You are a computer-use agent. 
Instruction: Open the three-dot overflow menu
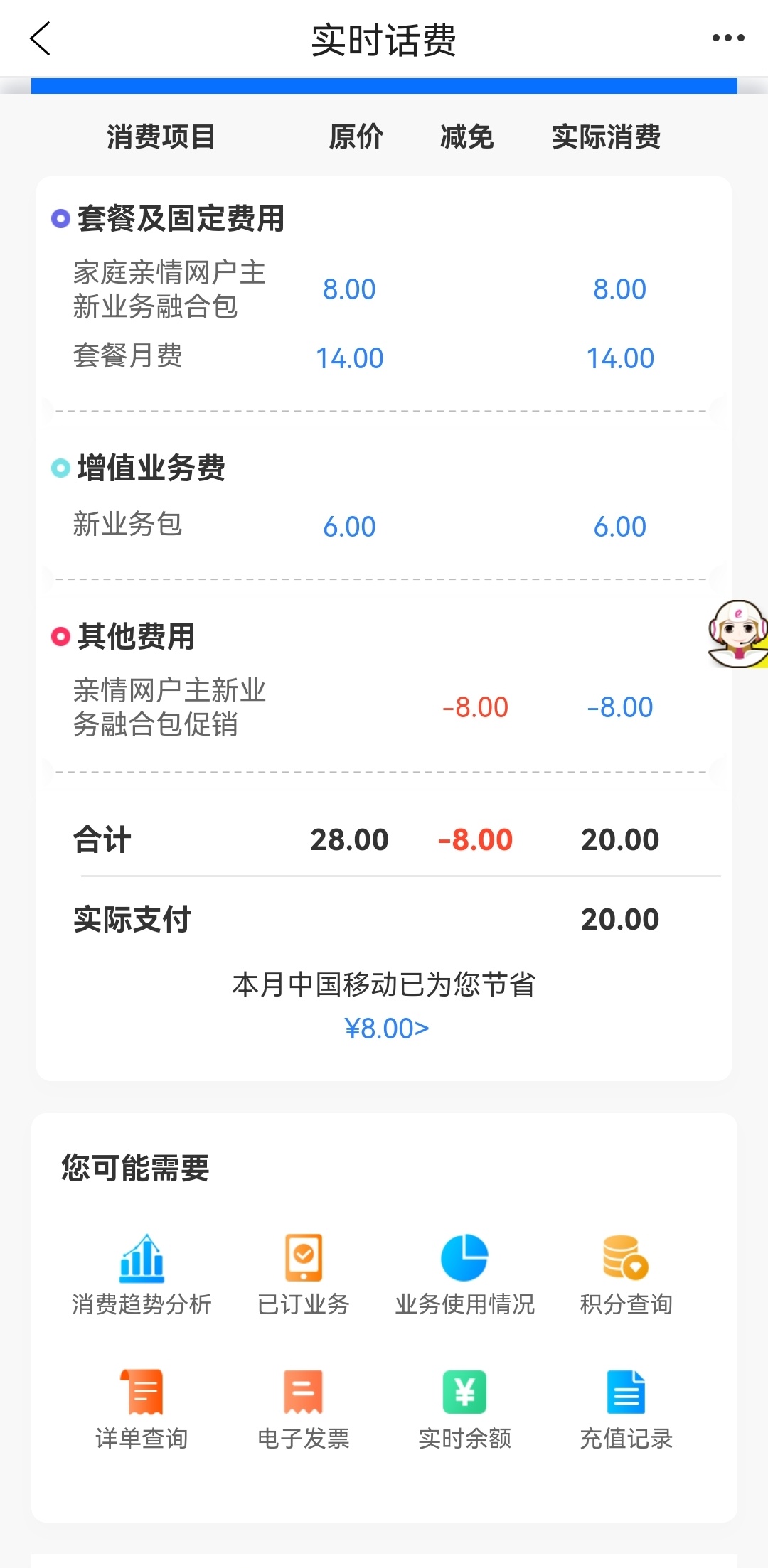tap(728, 38)
